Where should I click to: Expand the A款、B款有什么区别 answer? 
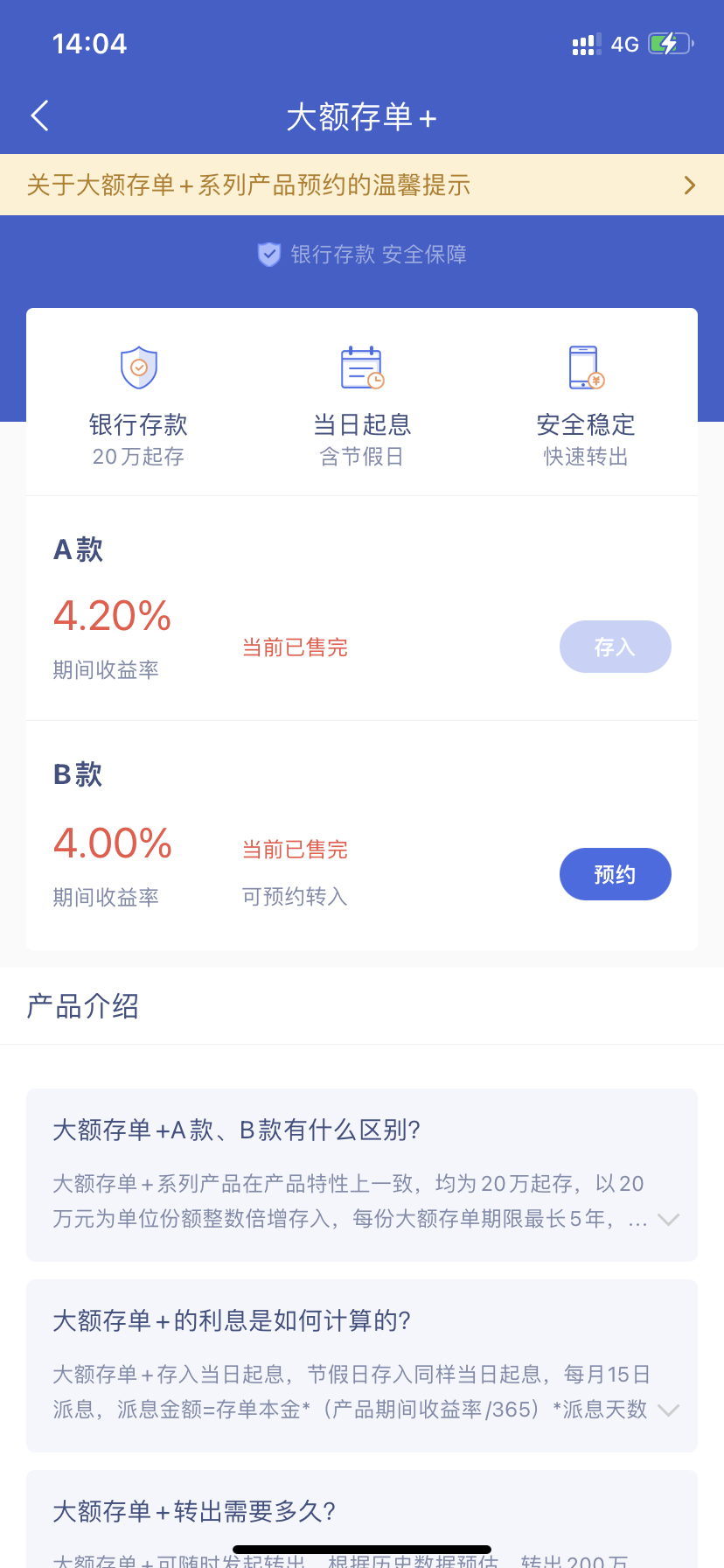click(x=668, y=1220)
